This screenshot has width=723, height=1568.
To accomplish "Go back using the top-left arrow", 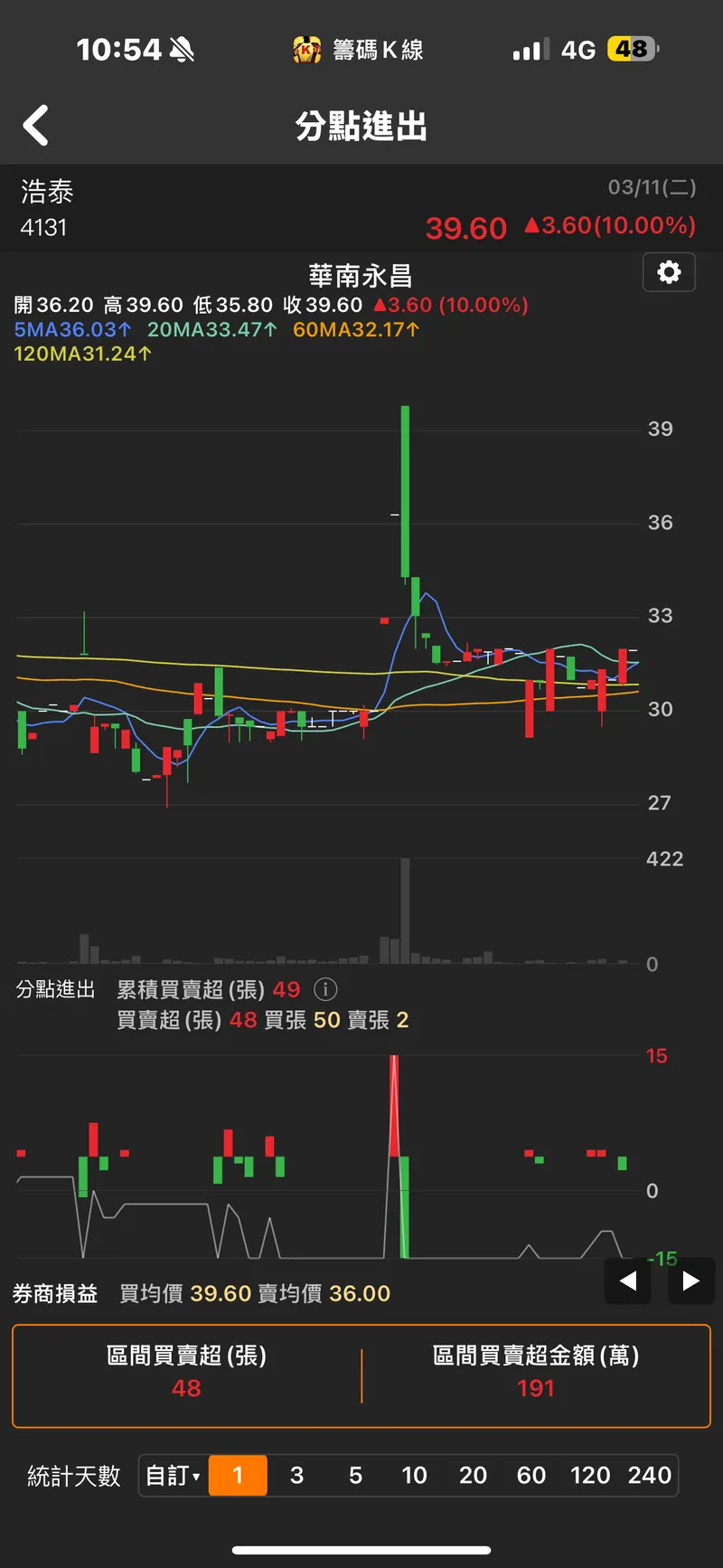I will [36, 126].
